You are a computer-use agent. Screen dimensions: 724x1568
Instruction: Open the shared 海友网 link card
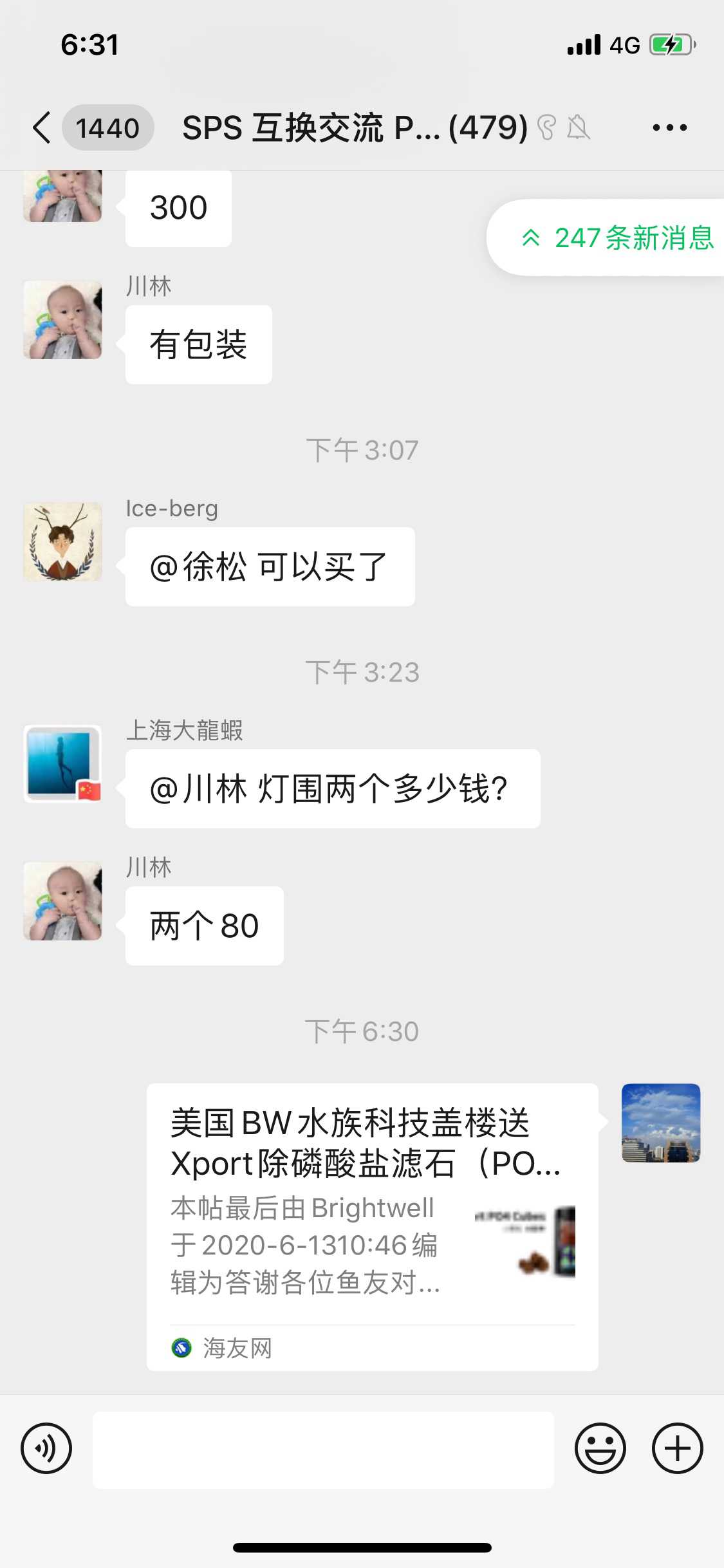(372, 1226)
